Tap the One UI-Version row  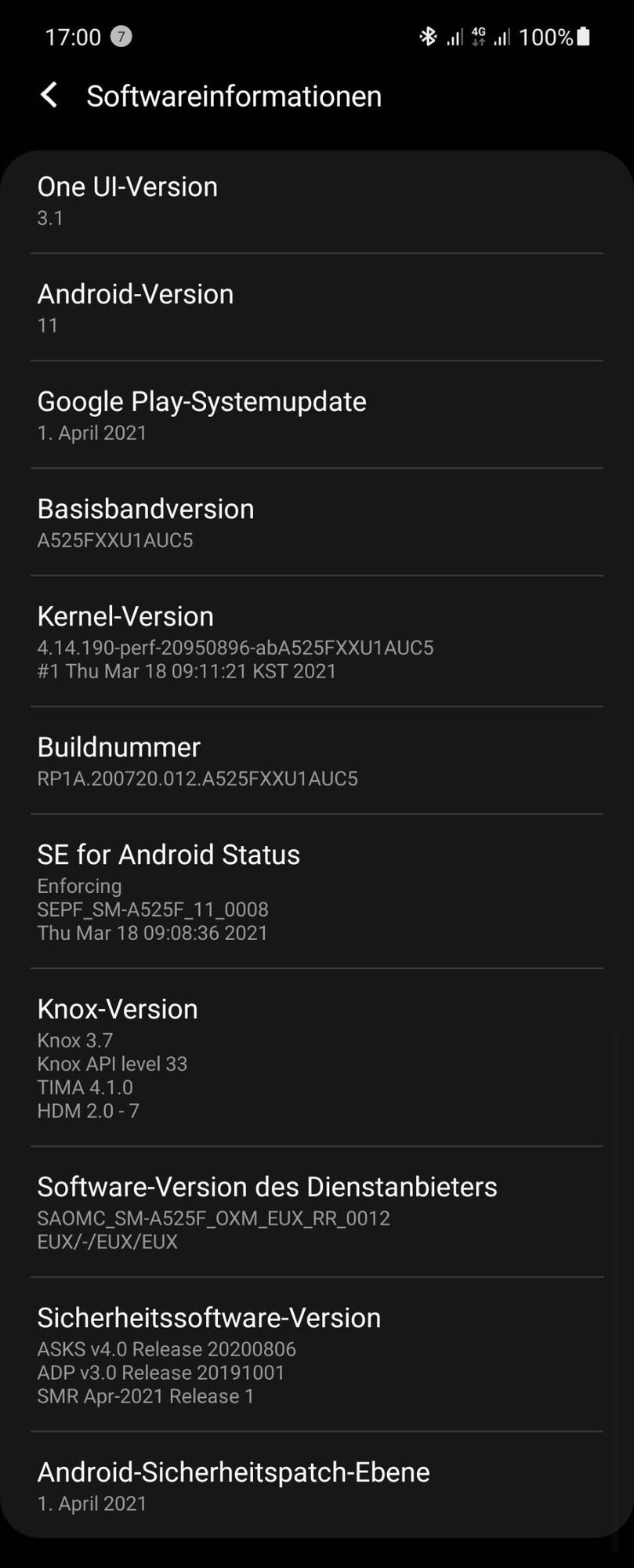[317, 201]
